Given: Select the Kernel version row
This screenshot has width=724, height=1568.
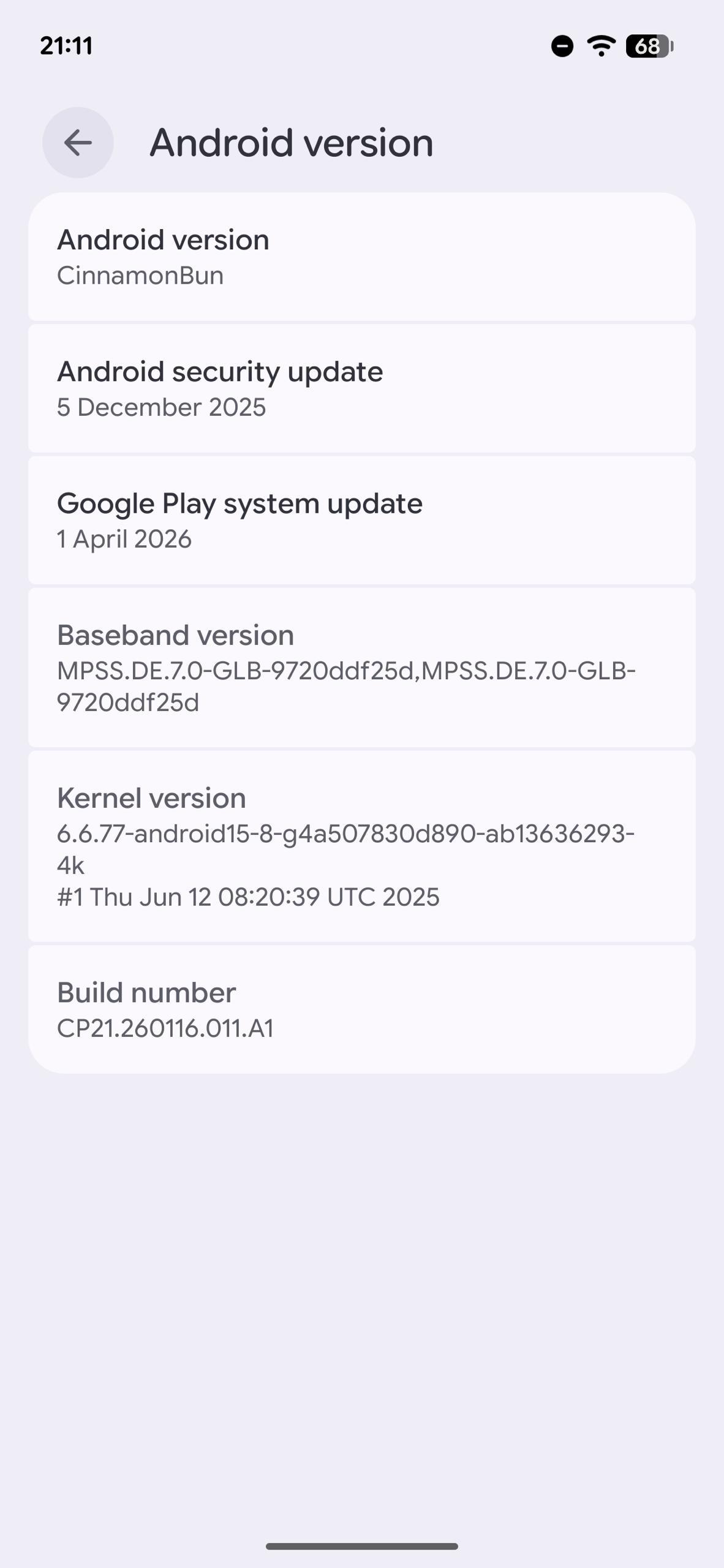Looking at the screenshot, I should coord(361,846).
